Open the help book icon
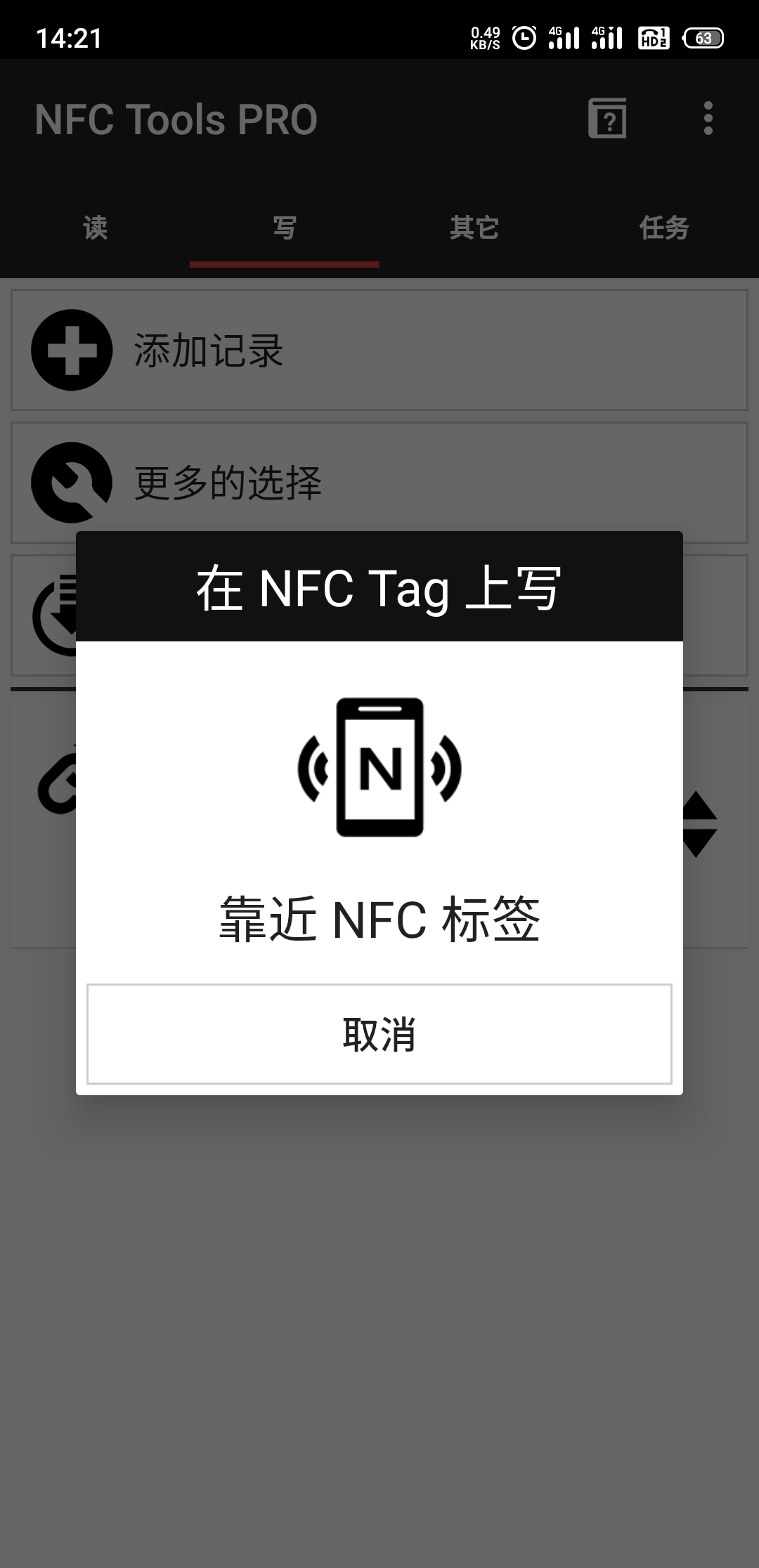Screen dimensions: 759x1568 [607, 118]
